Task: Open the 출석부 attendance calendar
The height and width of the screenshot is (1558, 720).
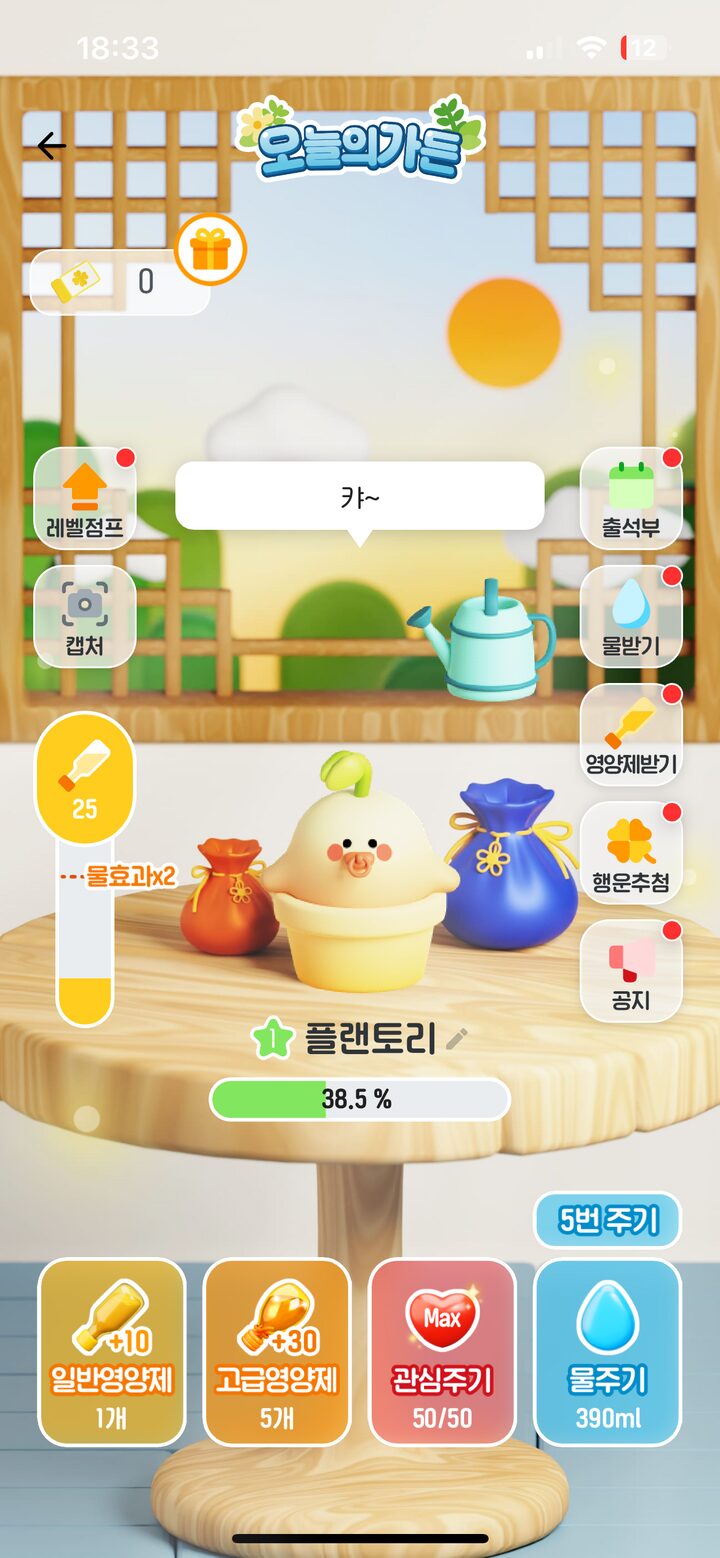Action: pyautogui.click(x=631, y=498)
